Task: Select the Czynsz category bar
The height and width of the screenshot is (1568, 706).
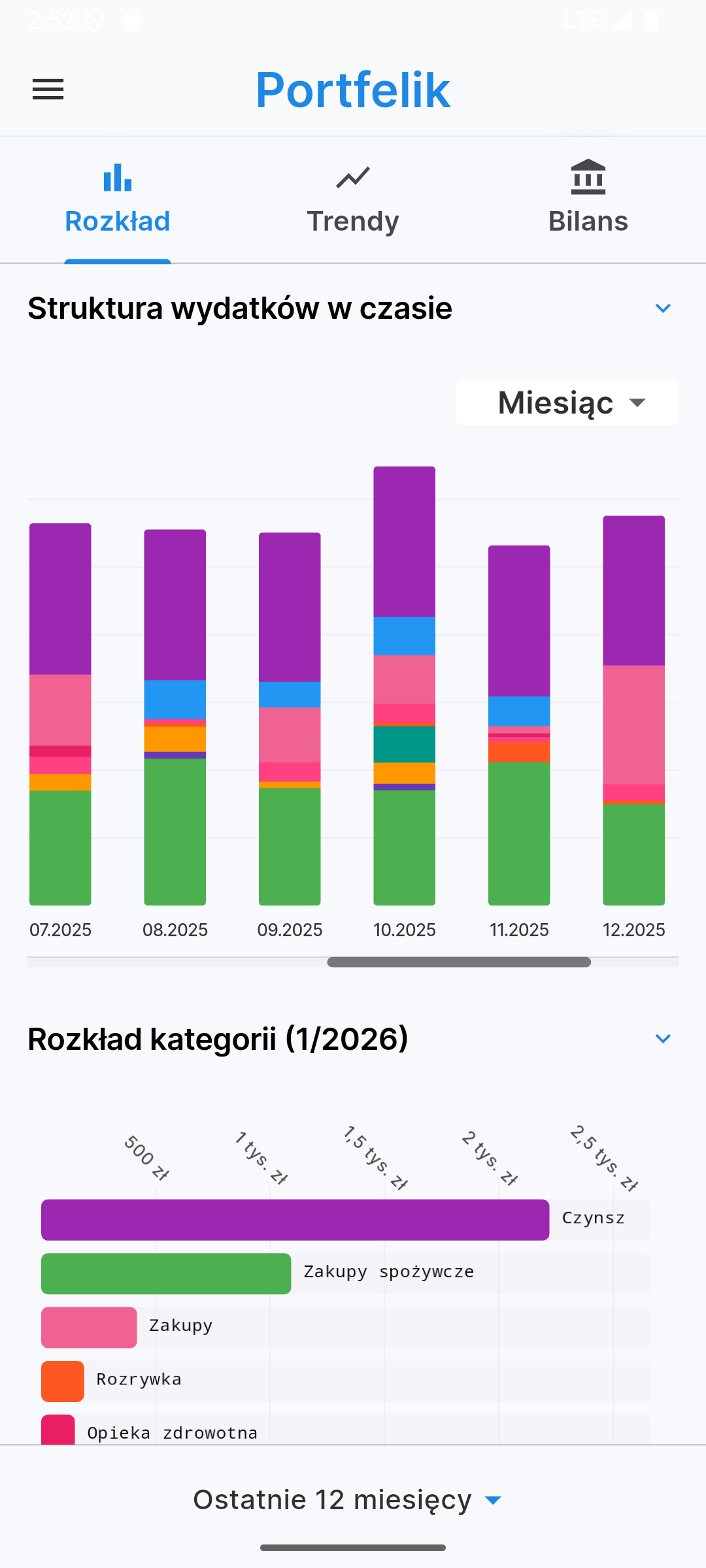Action: [295, 1220]
